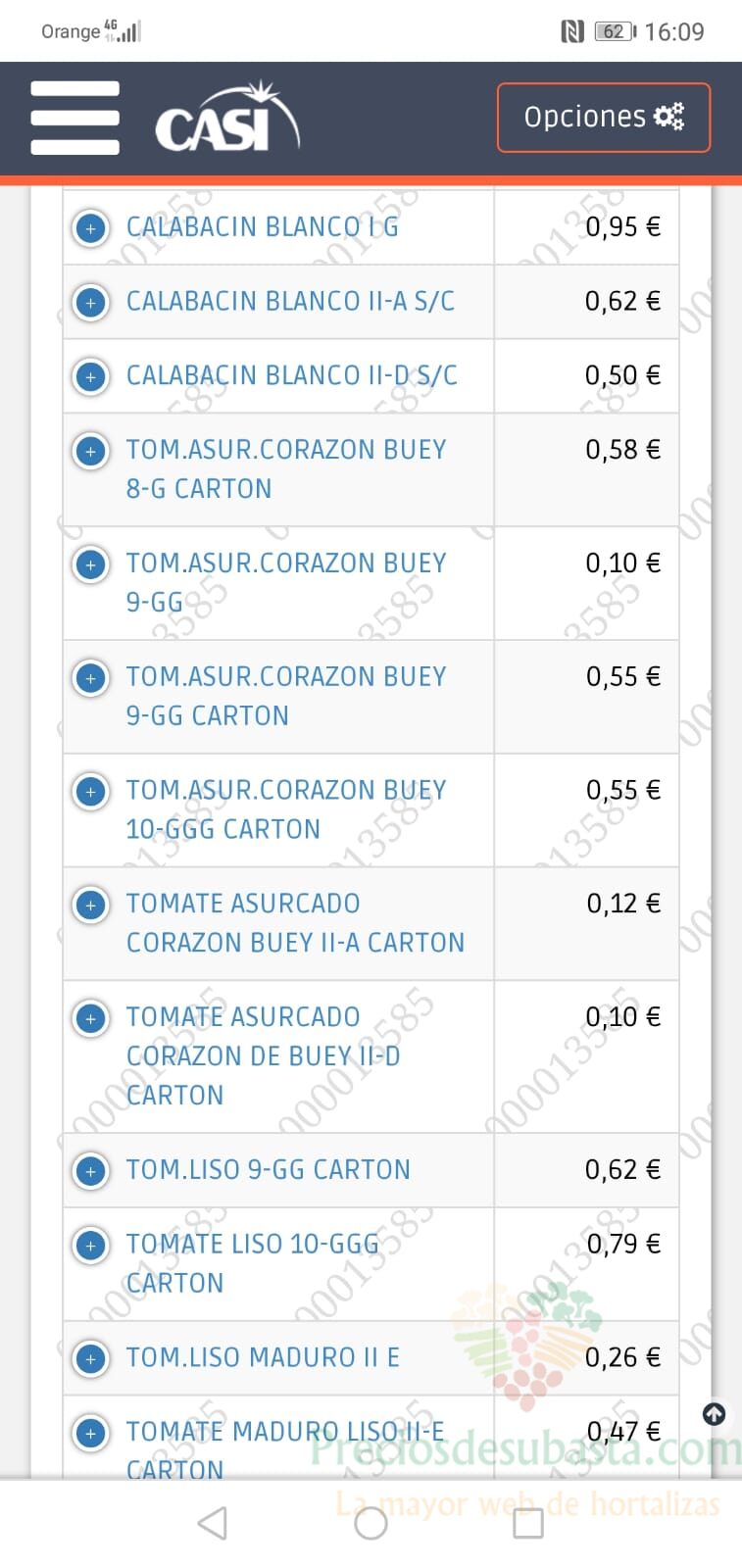Expand TOMATE MADURO LISO II-E CARTON row
The height and width of the screenshot is (1568, 742).
coord(91,1434)
